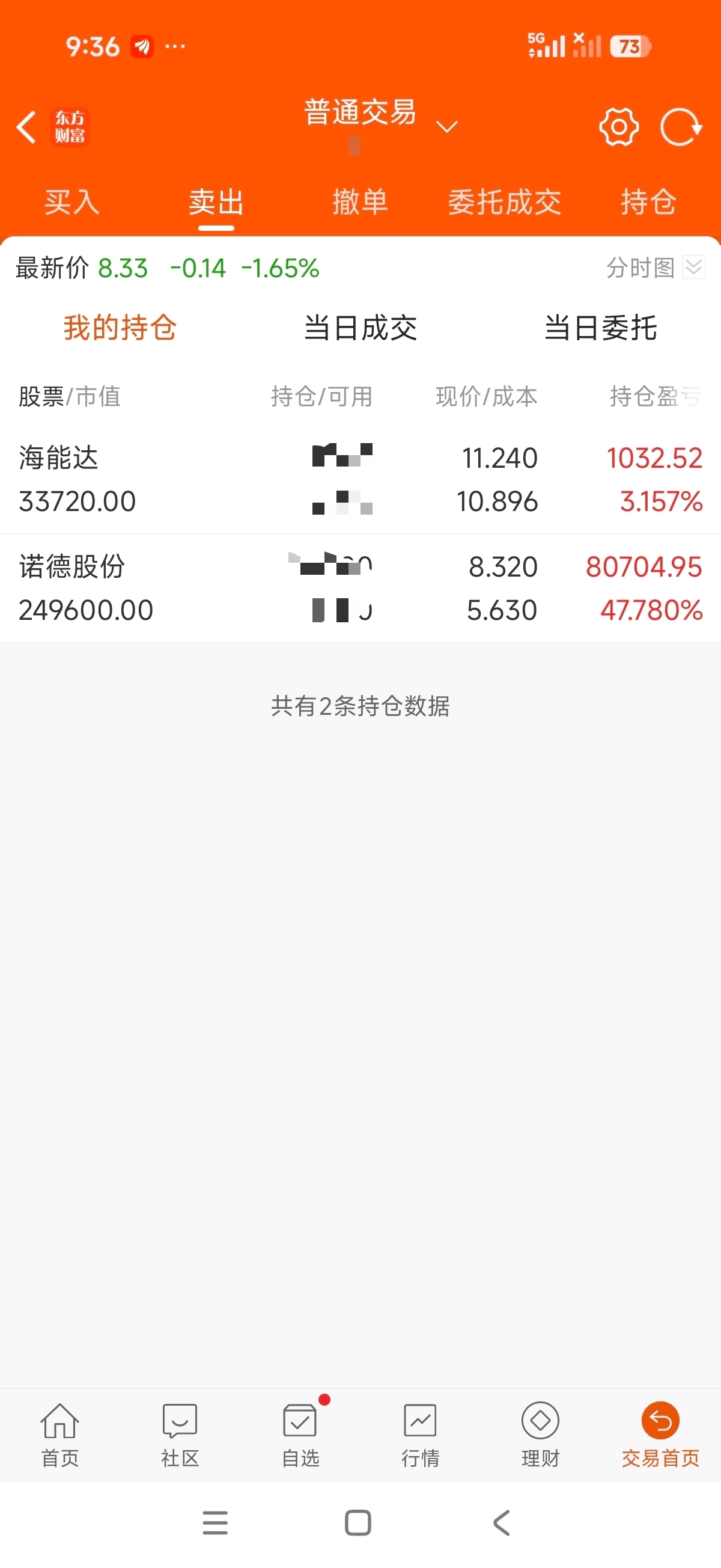Open the 持仓 tab
The image size is (721, 1568).
[648, 202]
